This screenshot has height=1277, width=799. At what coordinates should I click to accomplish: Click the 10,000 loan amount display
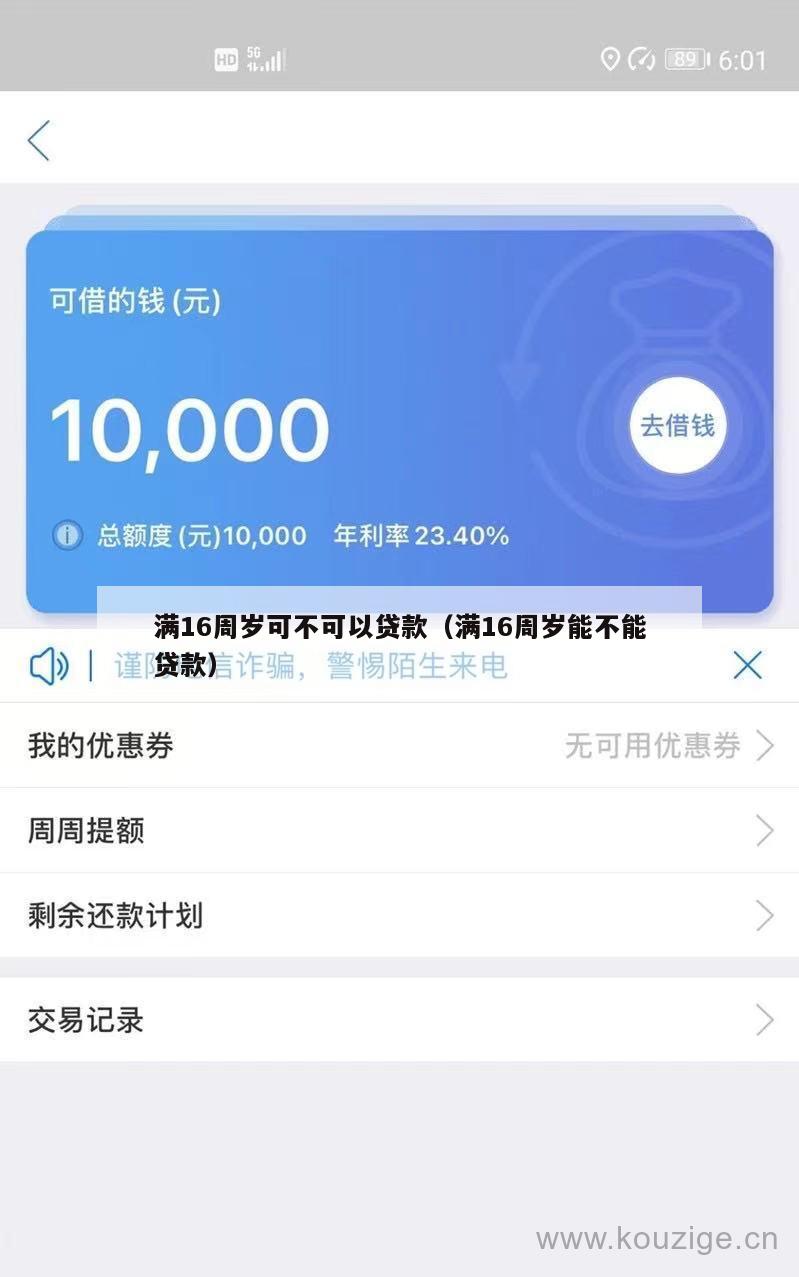point(190,430)
